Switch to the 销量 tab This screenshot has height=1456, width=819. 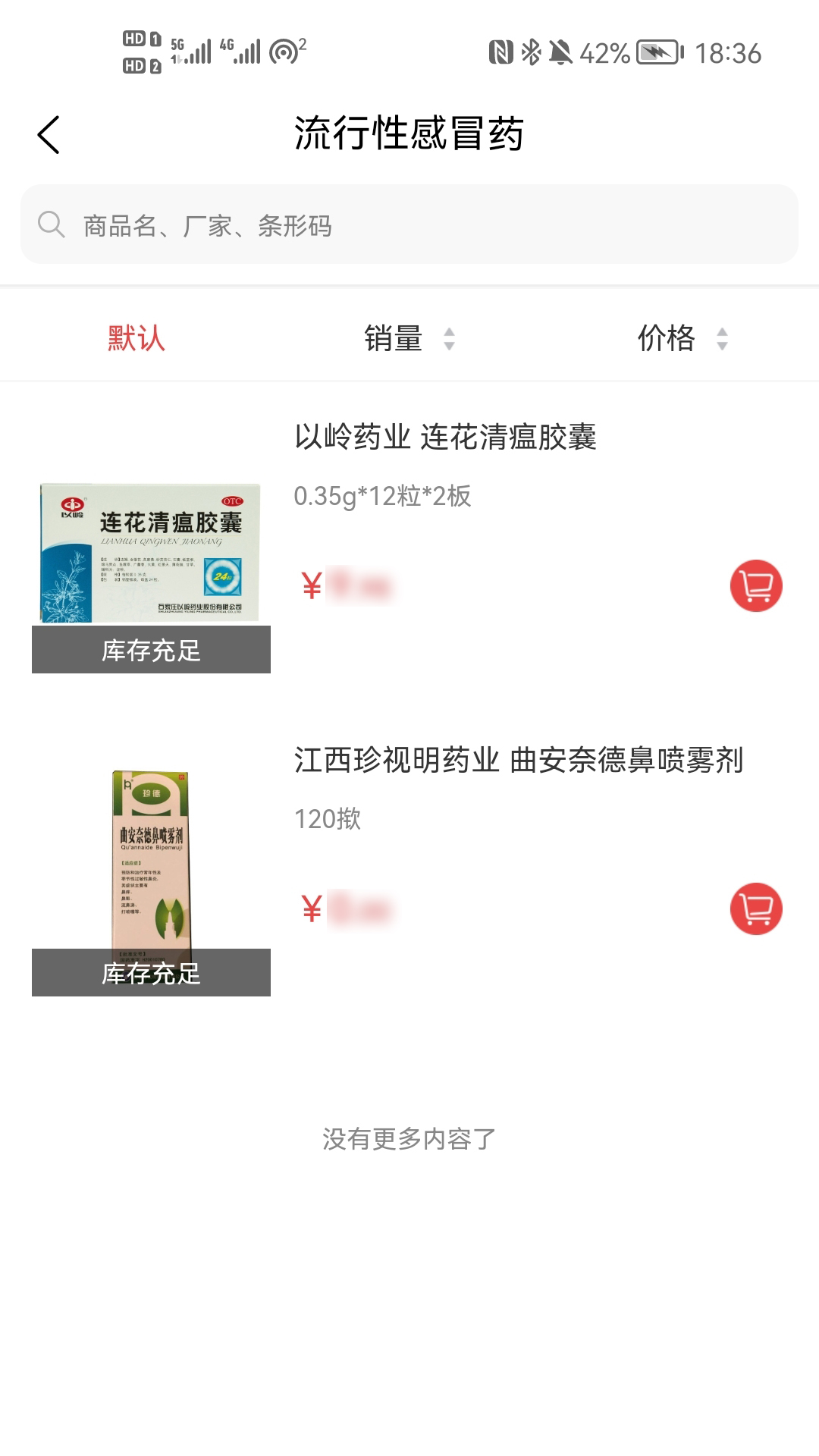point(394,340)
